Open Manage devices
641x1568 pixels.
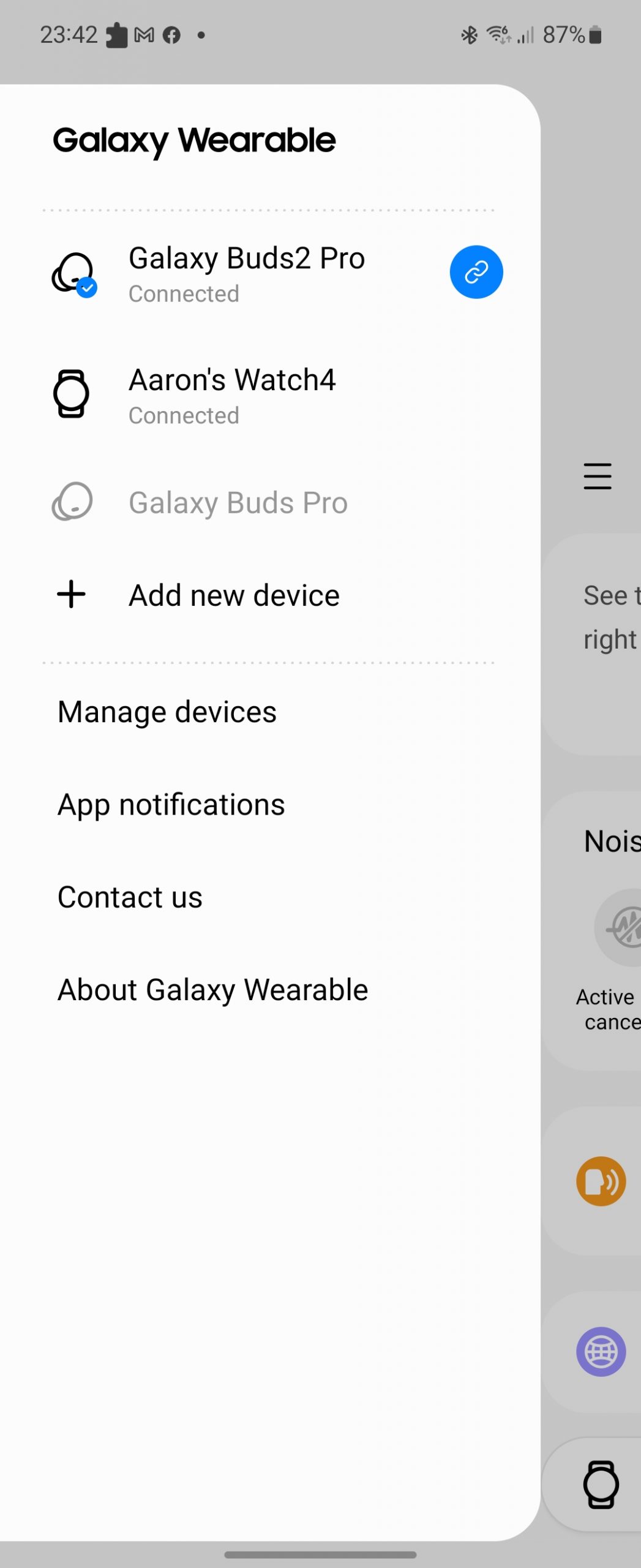167,712
